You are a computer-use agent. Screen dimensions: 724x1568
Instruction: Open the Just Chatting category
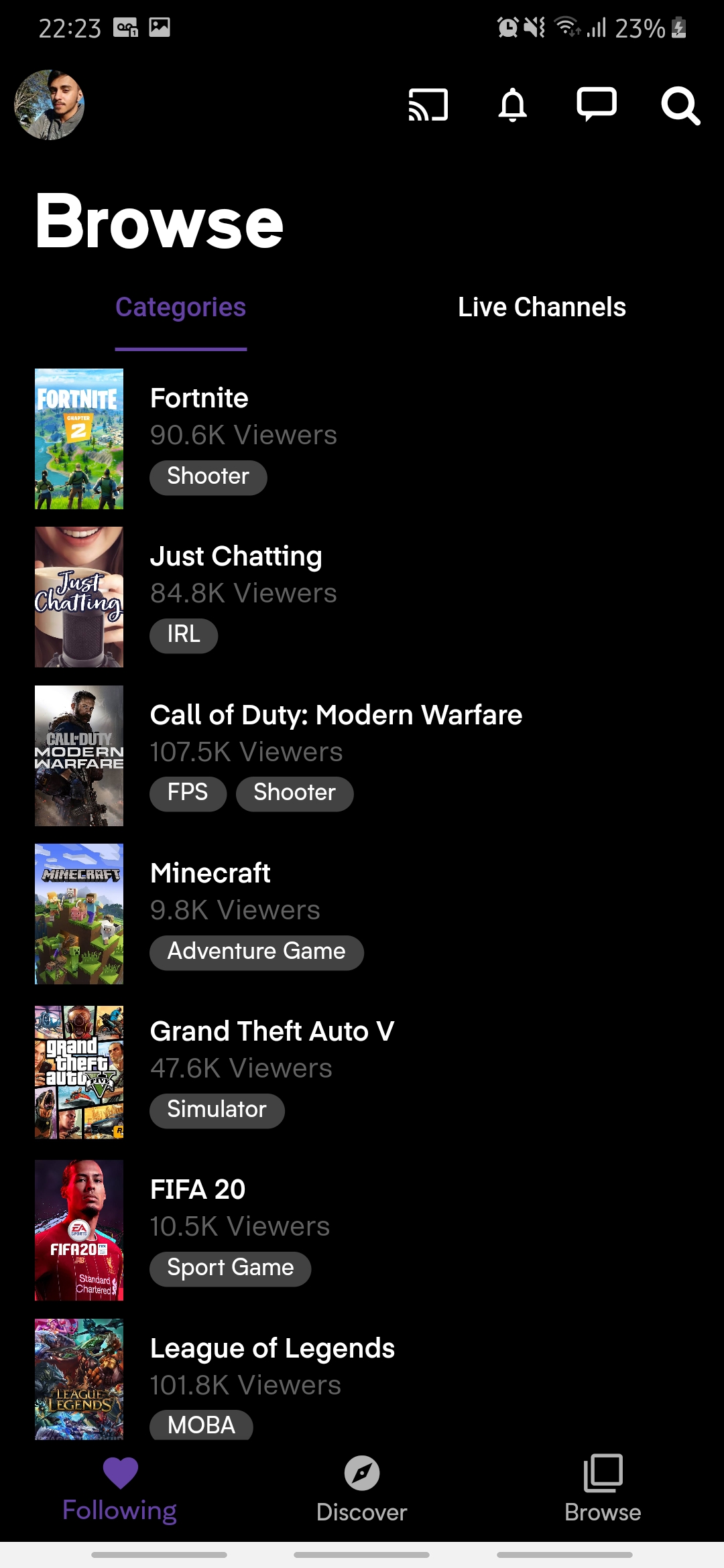click(236, 557)
